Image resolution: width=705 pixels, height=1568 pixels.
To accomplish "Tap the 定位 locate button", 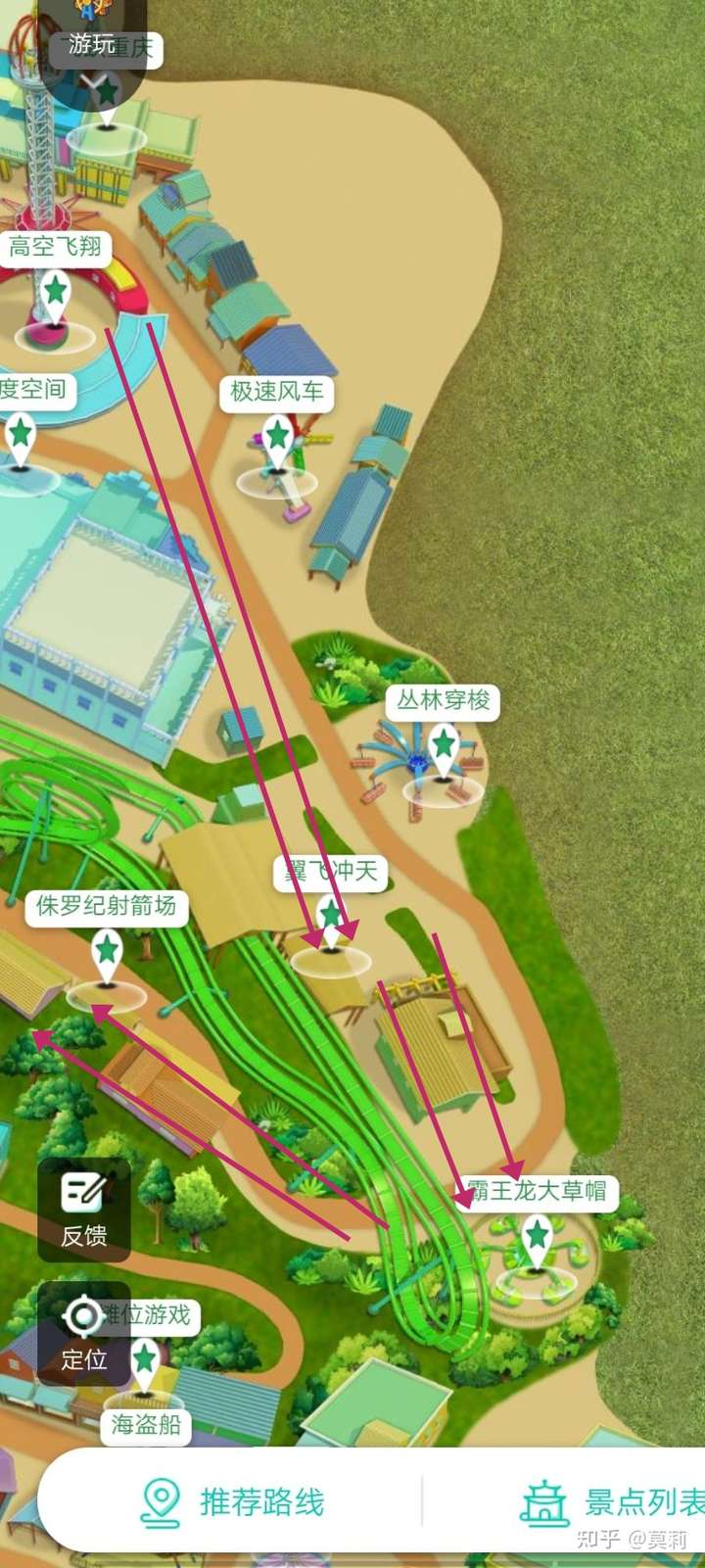I will pyautogui.click(x=83, y=1333).
